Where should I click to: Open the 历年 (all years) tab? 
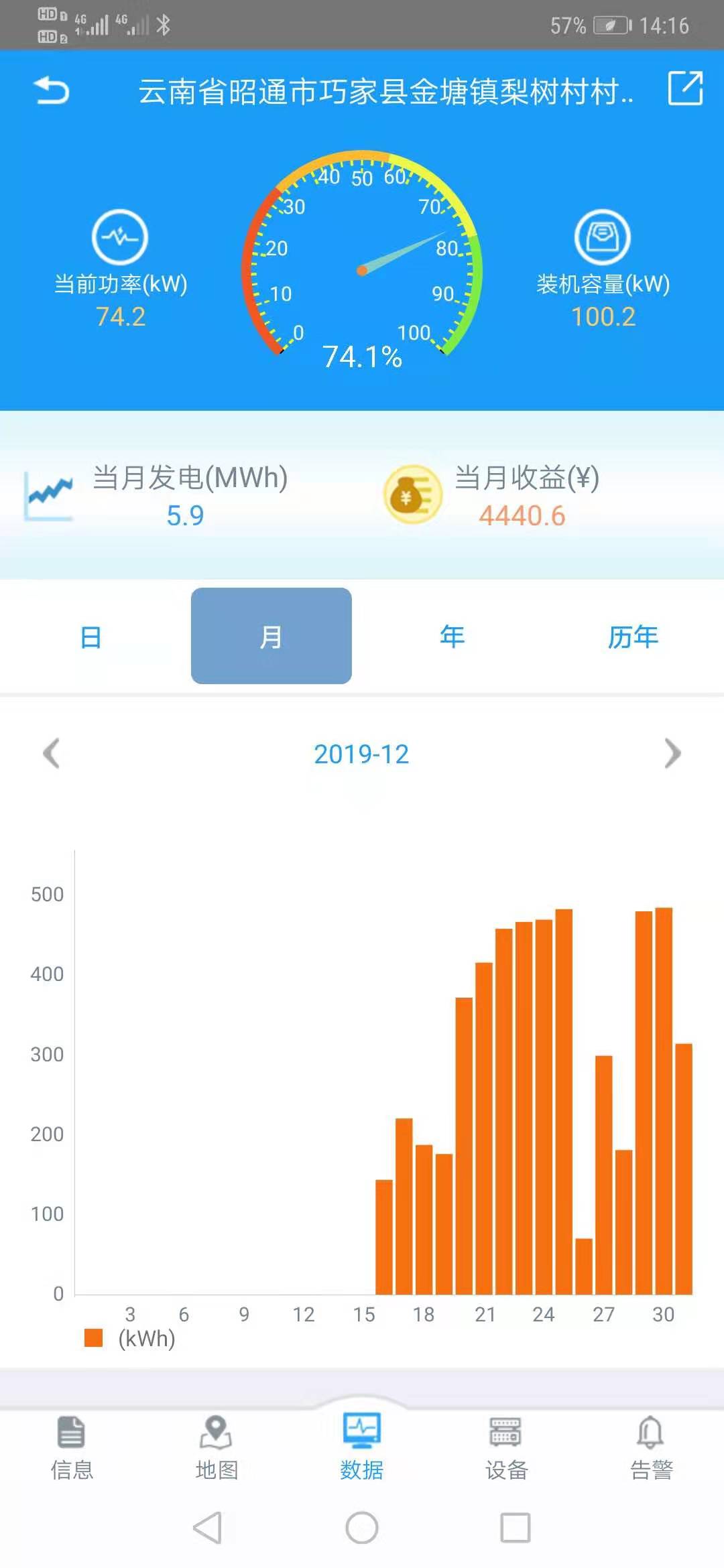633,637
